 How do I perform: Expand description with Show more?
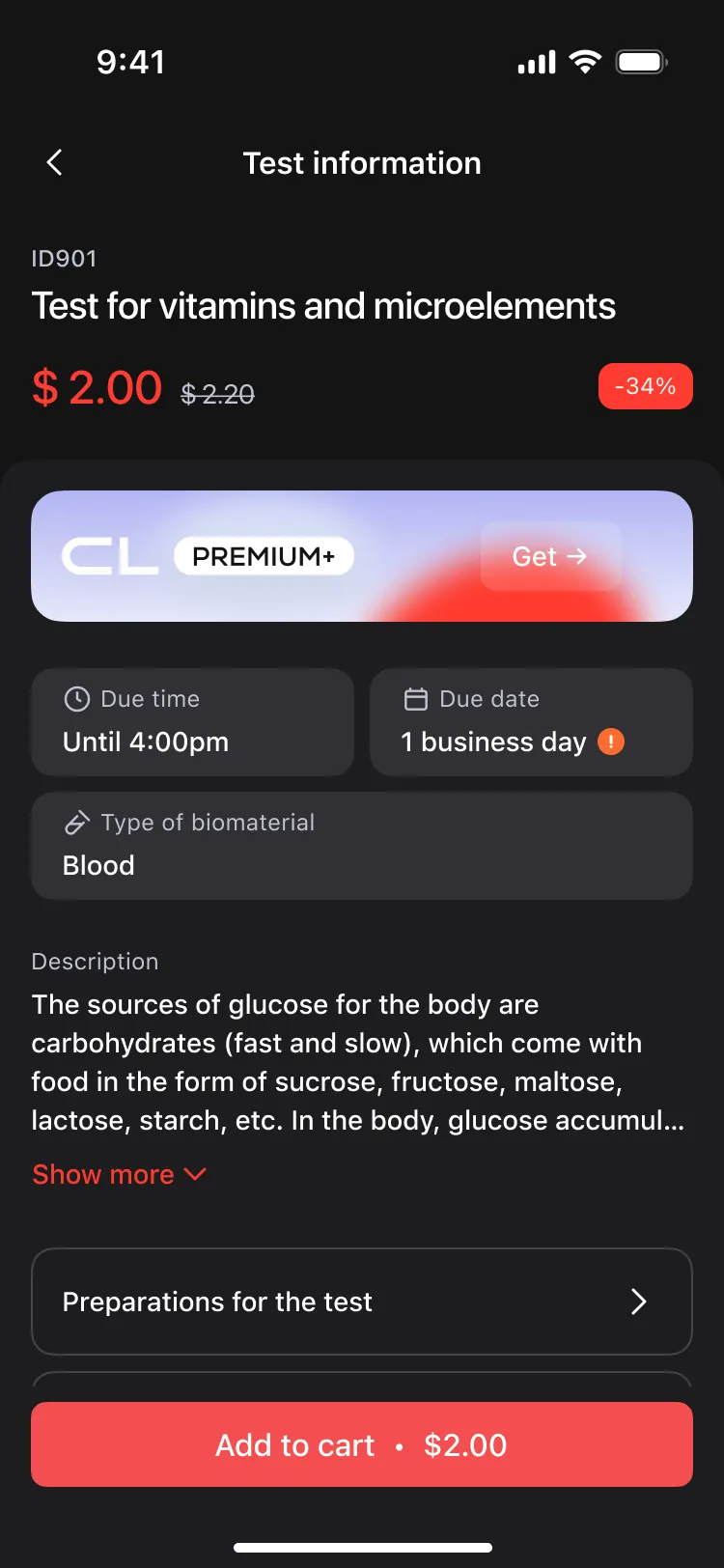click(x=120, y=1174)
